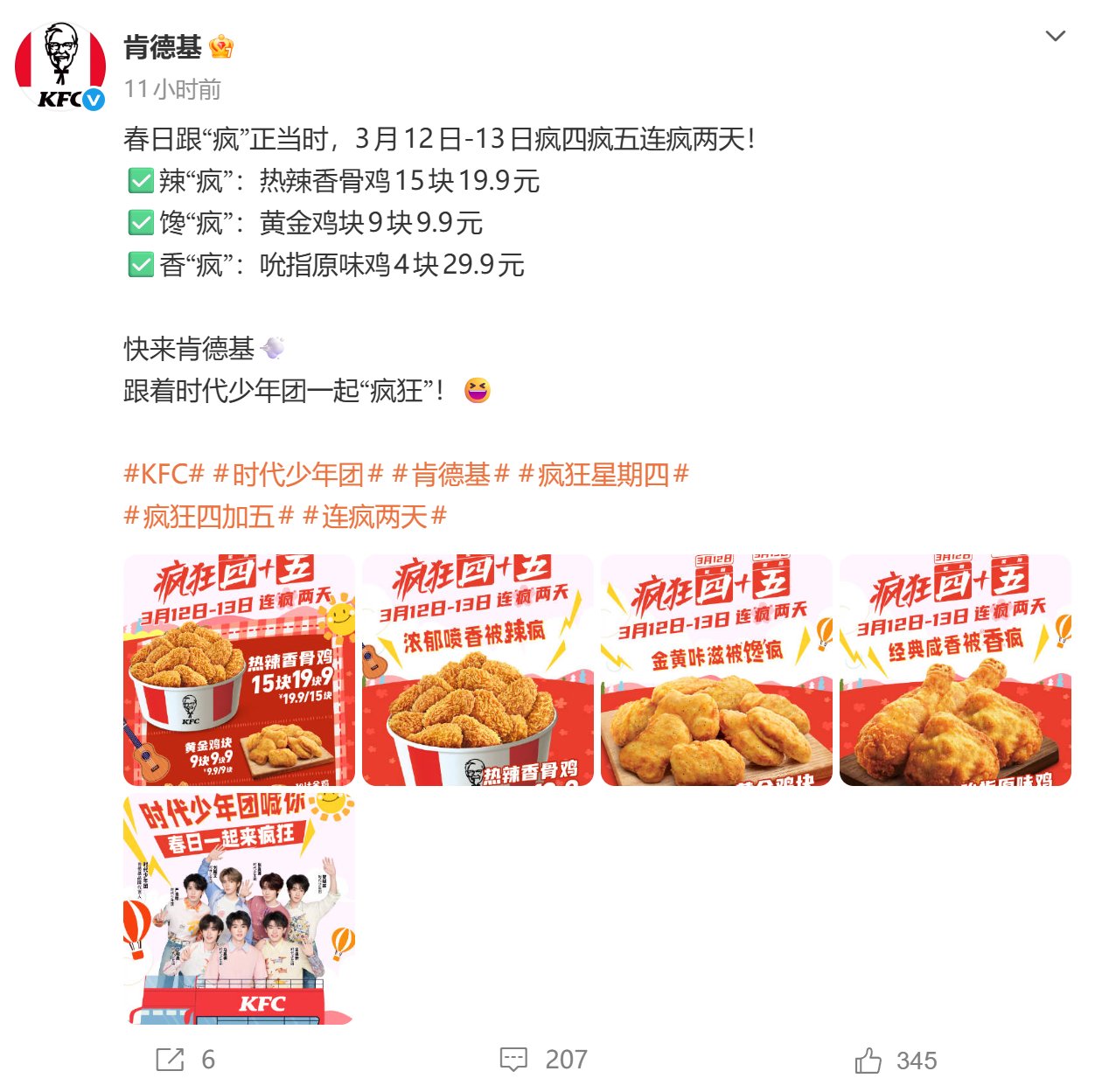Open the #肯德基# hashtag

(450, 475)
